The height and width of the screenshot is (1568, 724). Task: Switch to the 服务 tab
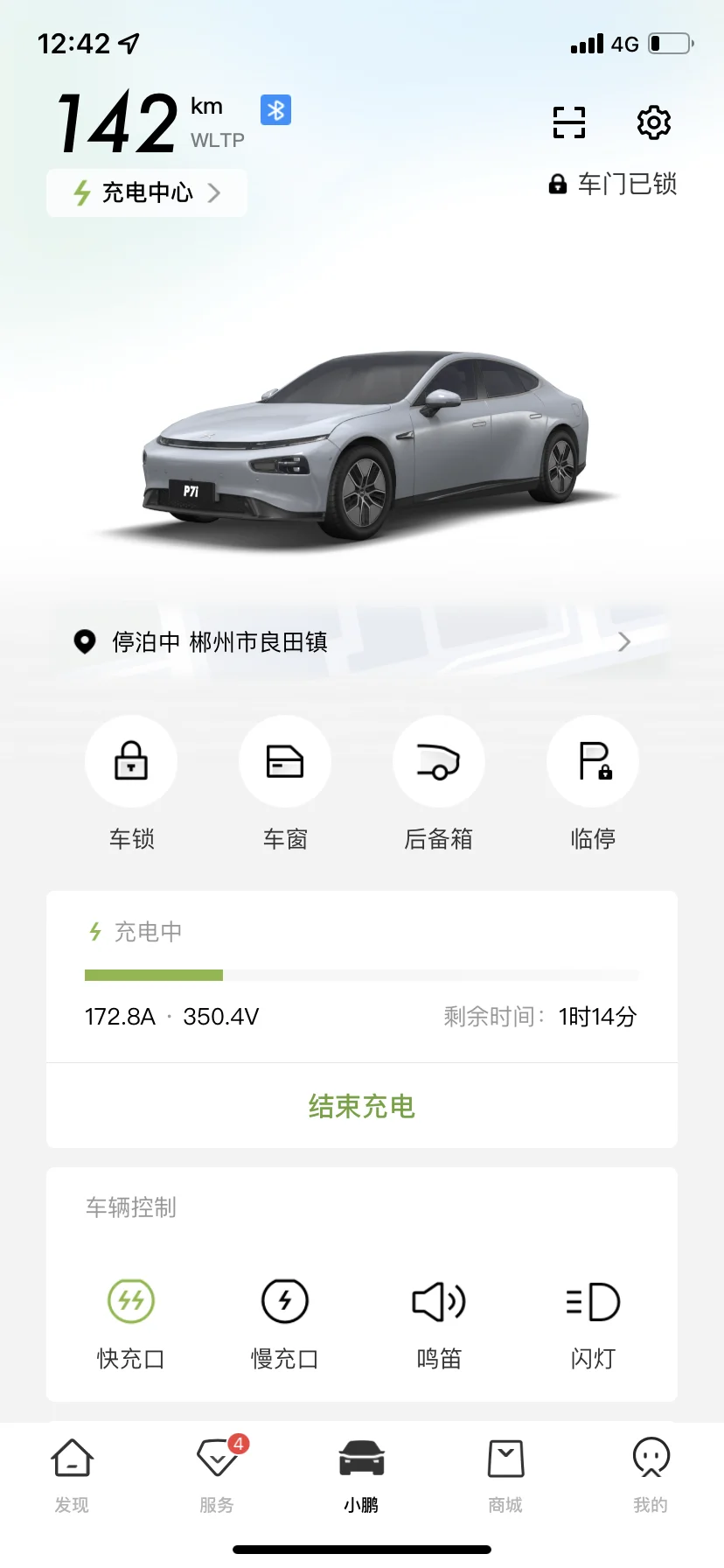(x=217, y=1475)
